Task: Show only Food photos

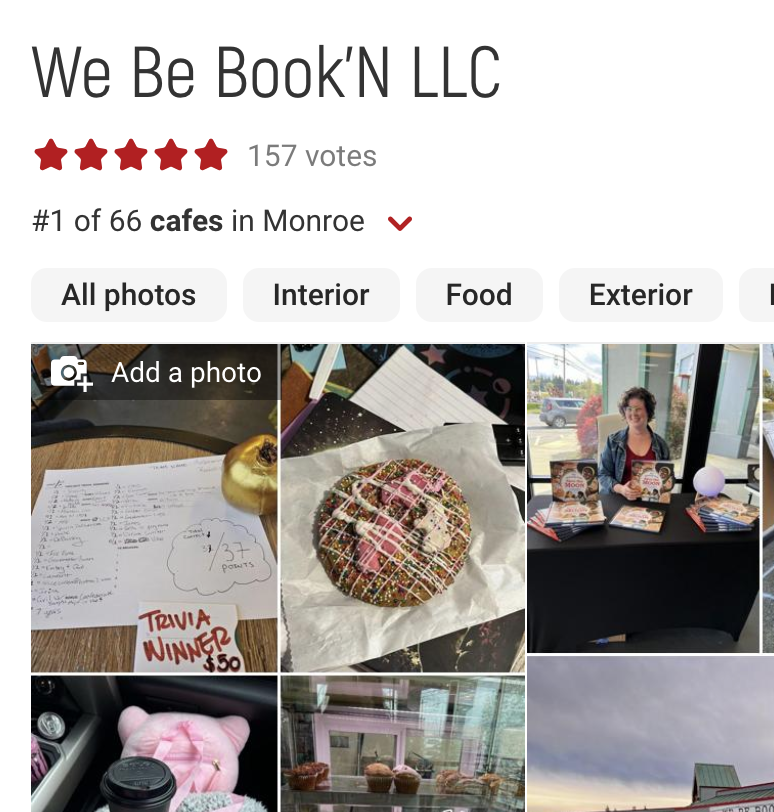Action: (x=479, y=295)
